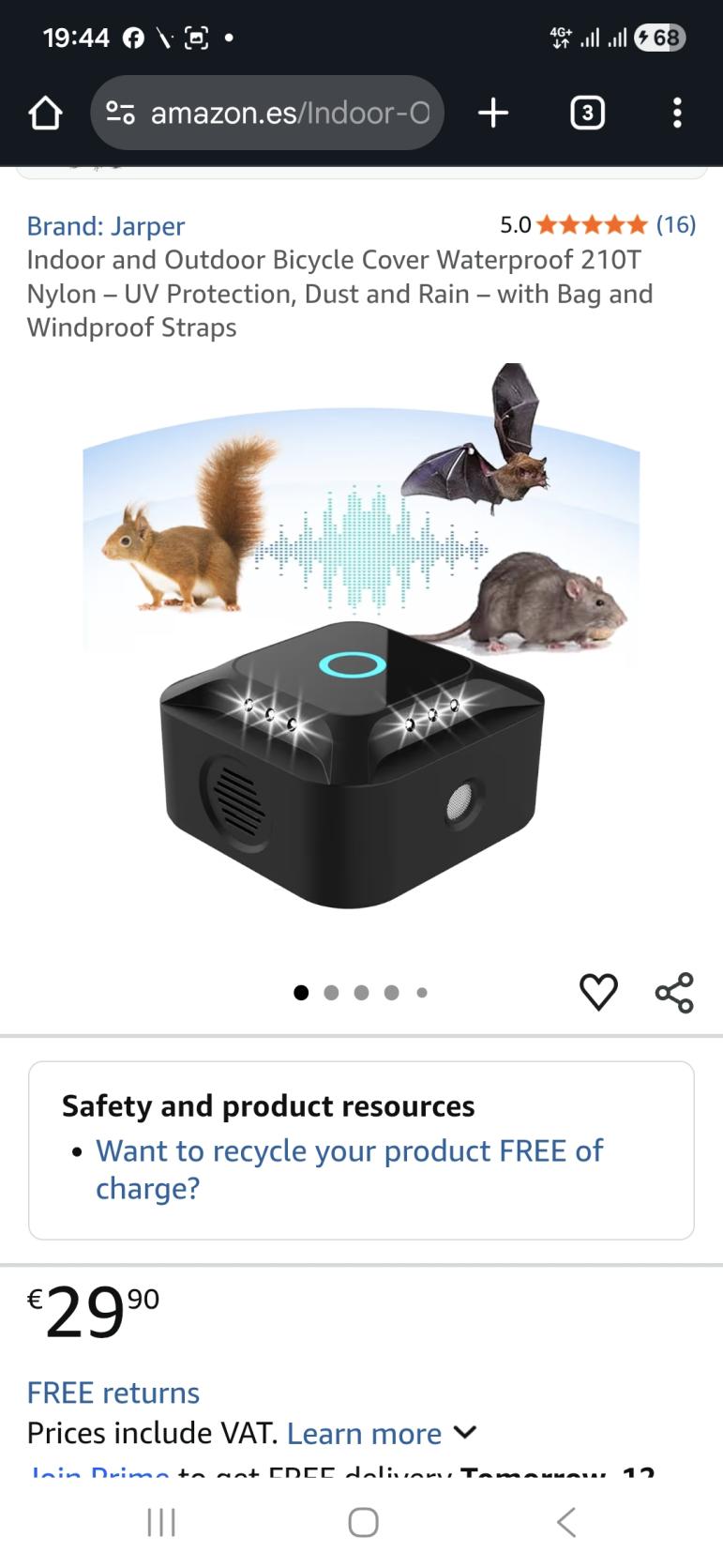Screen dimensions: 723x1568
Task: Open the browser overflow menu
Action: pos(677,114)
